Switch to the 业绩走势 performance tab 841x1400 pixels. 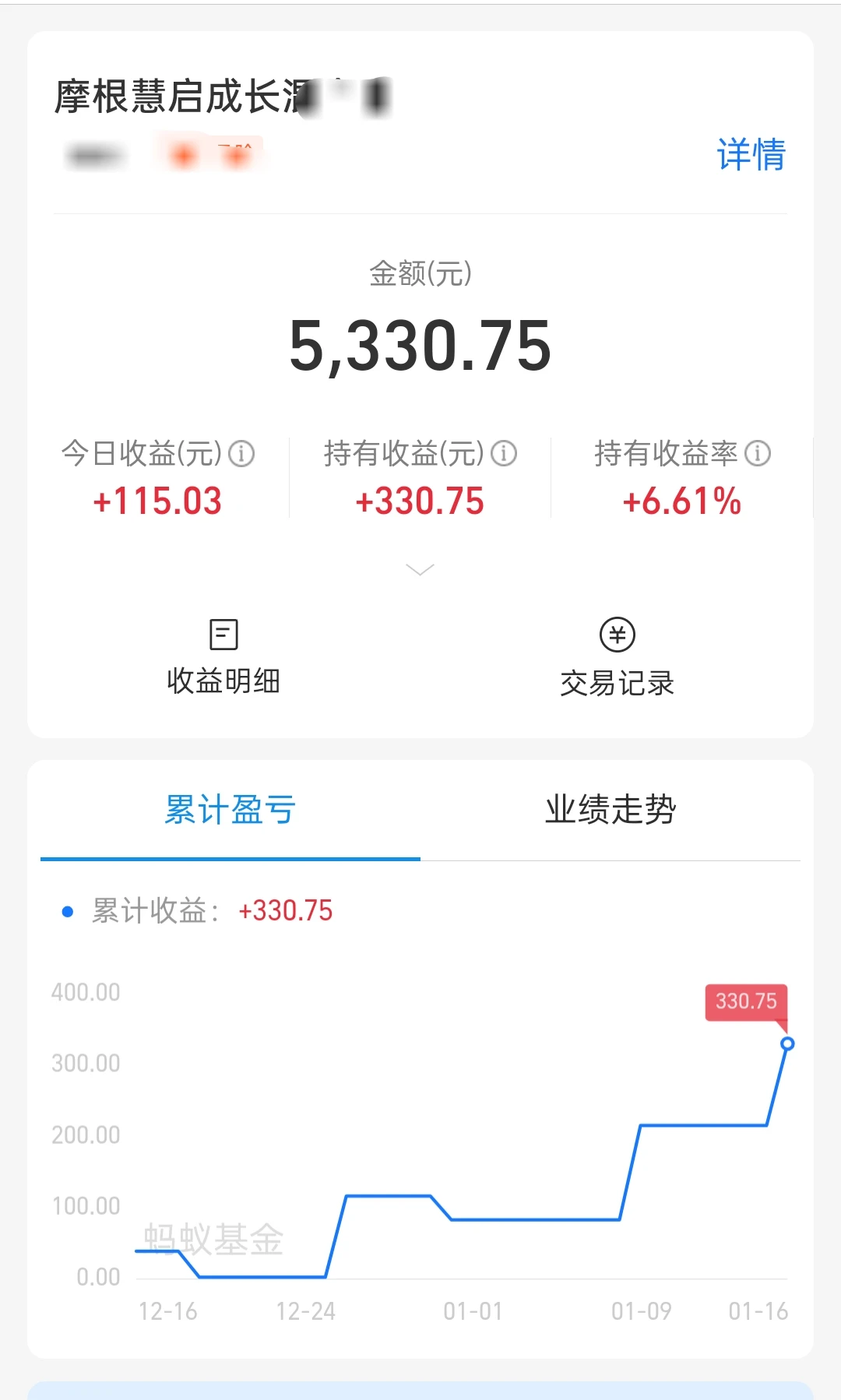click(x=611, y=810)
